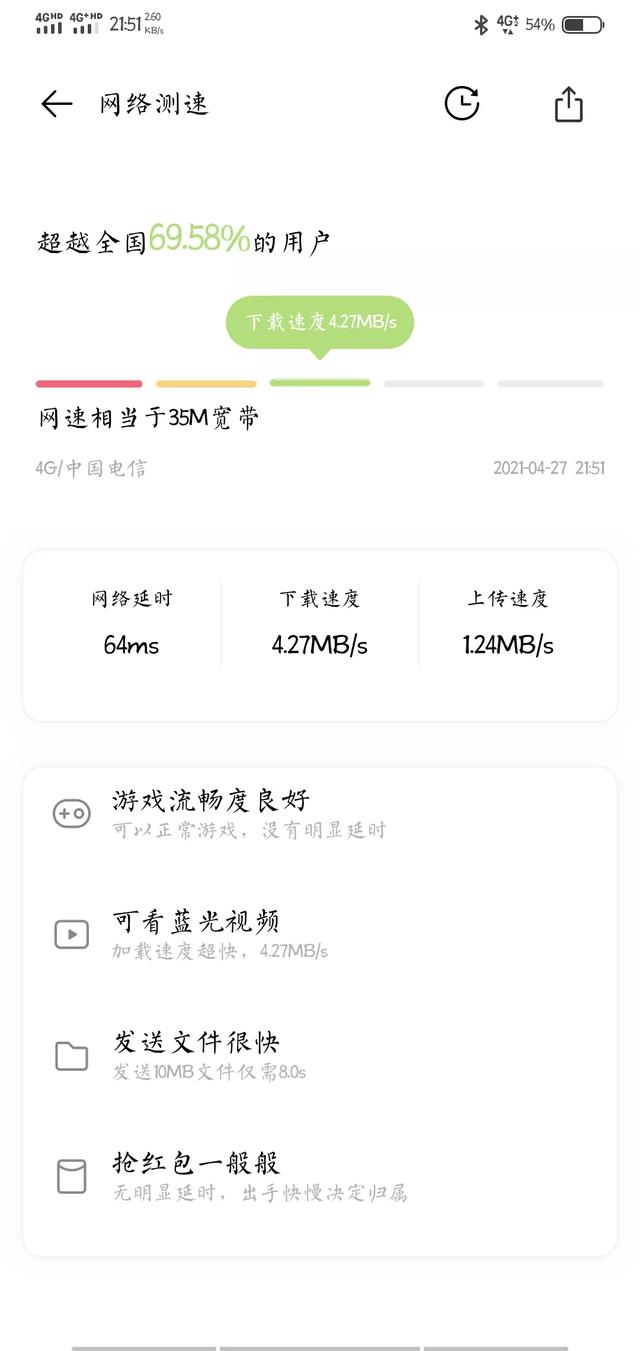Go back from 网络测速 screen
640x1351 pixels.
57,104
